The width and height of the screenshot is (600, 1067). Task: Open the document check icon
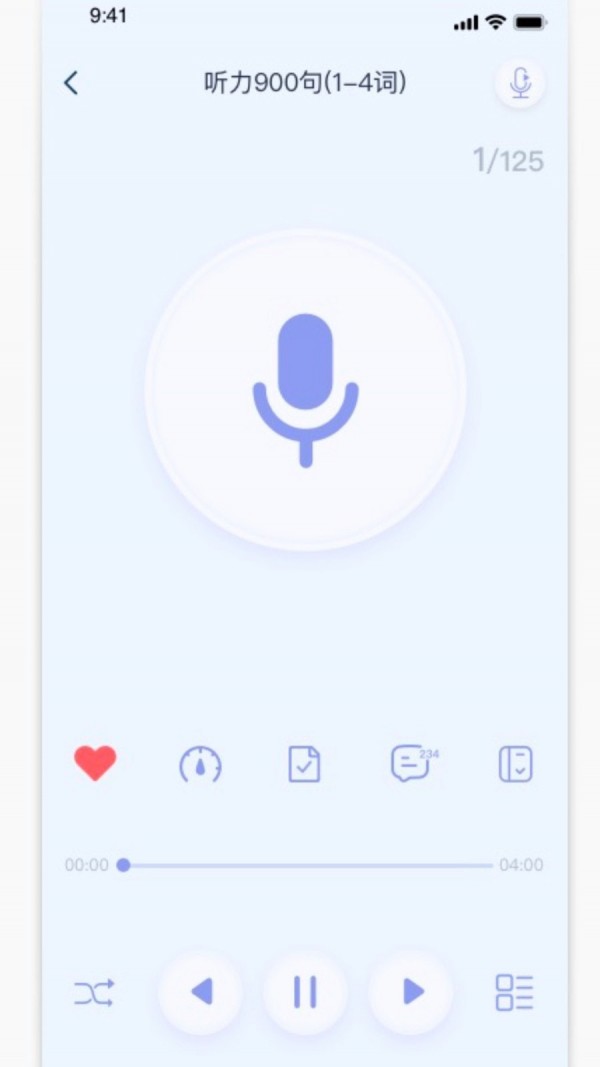click(304, 765)
